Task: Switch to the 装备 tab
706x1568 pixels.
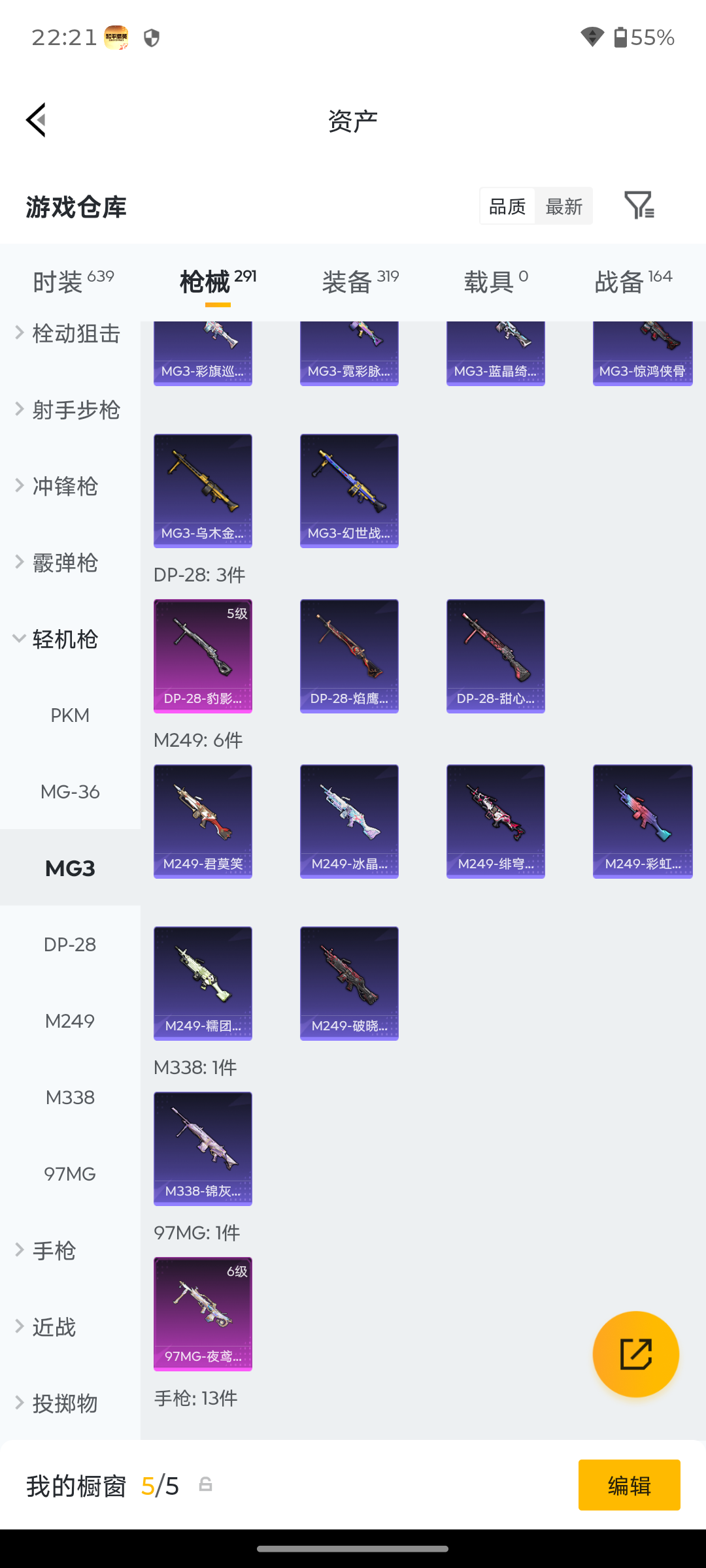Action: tap(360, 282)
